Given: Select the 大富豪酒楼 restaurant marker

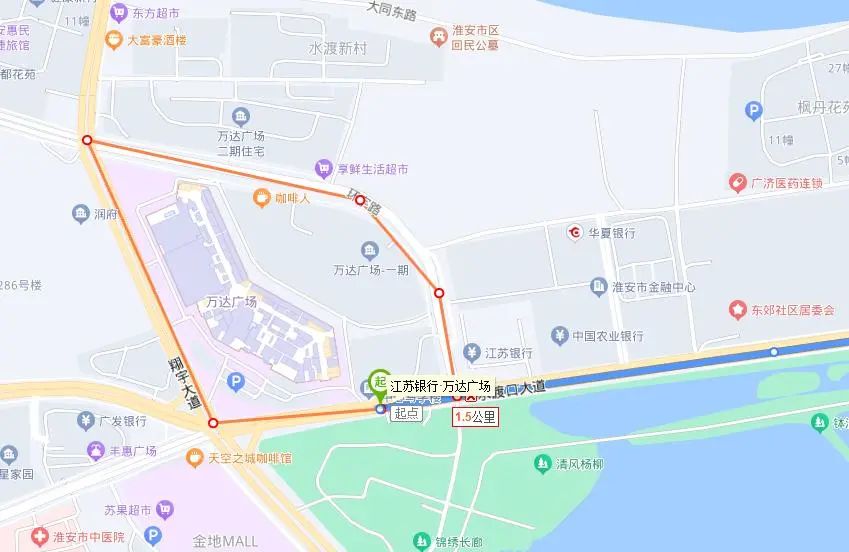Looking at the screenshot, I should [114, 41].
